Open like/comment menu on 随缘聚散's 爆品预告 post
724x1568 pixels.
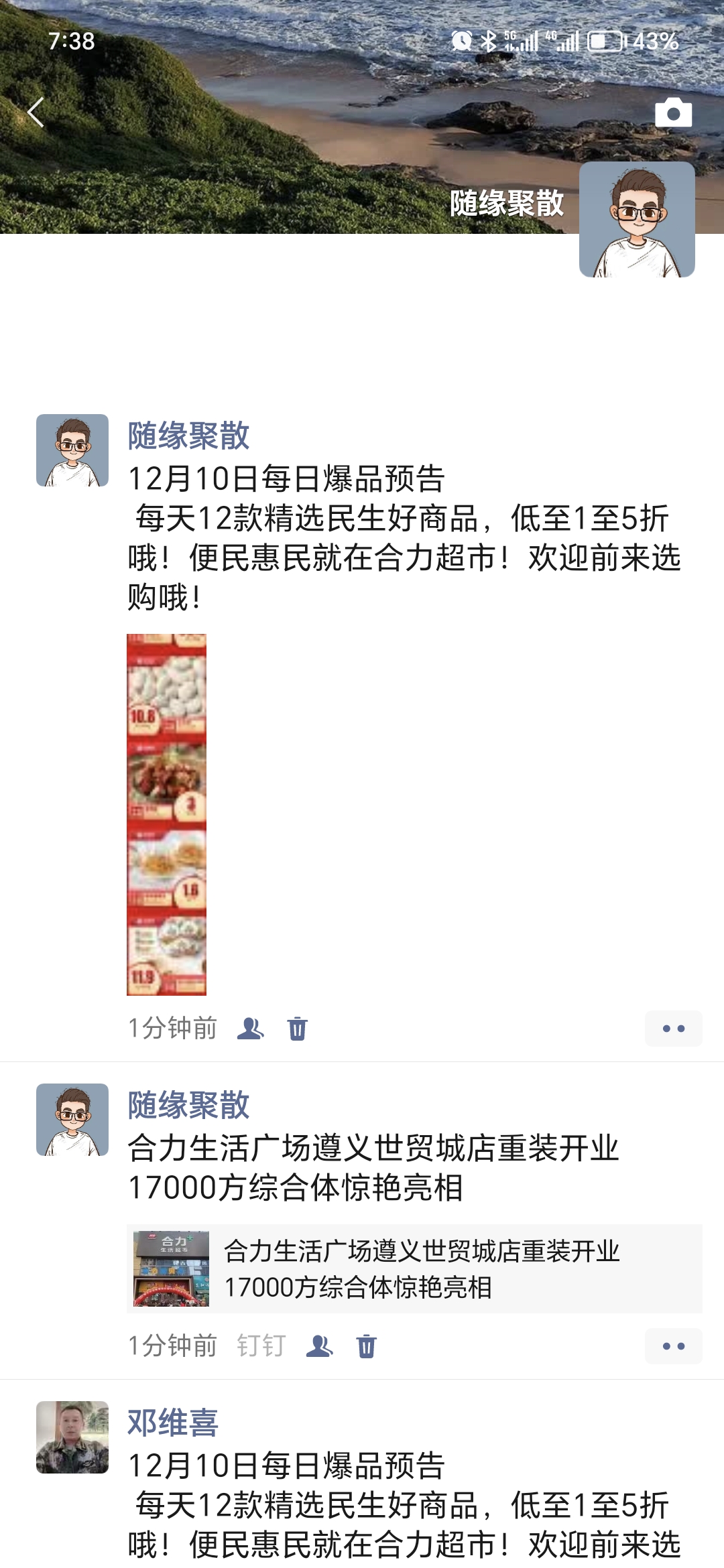pyautogui.click(x=673, y=1028)
